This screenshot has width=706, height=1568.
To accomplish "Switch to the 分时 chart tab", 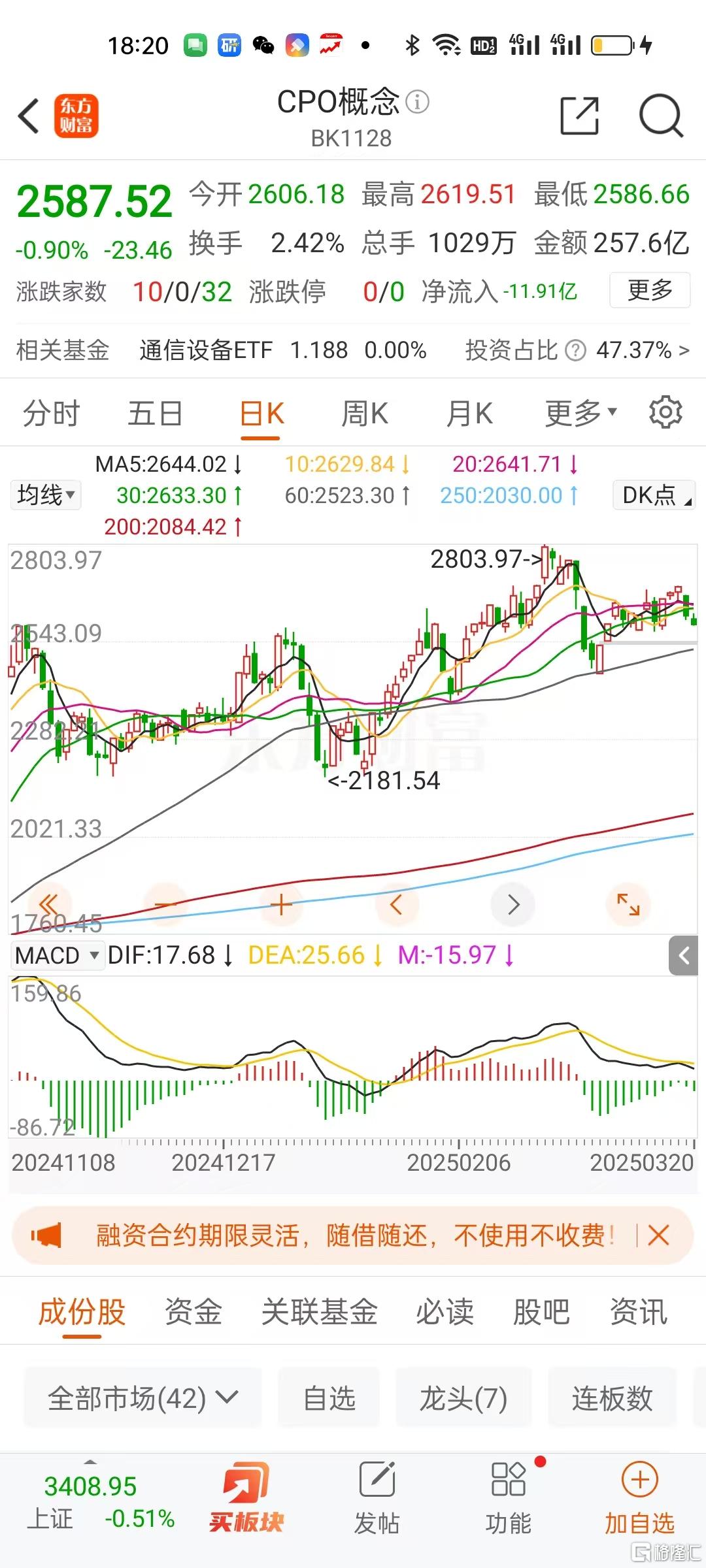I will tap(51, 414).
